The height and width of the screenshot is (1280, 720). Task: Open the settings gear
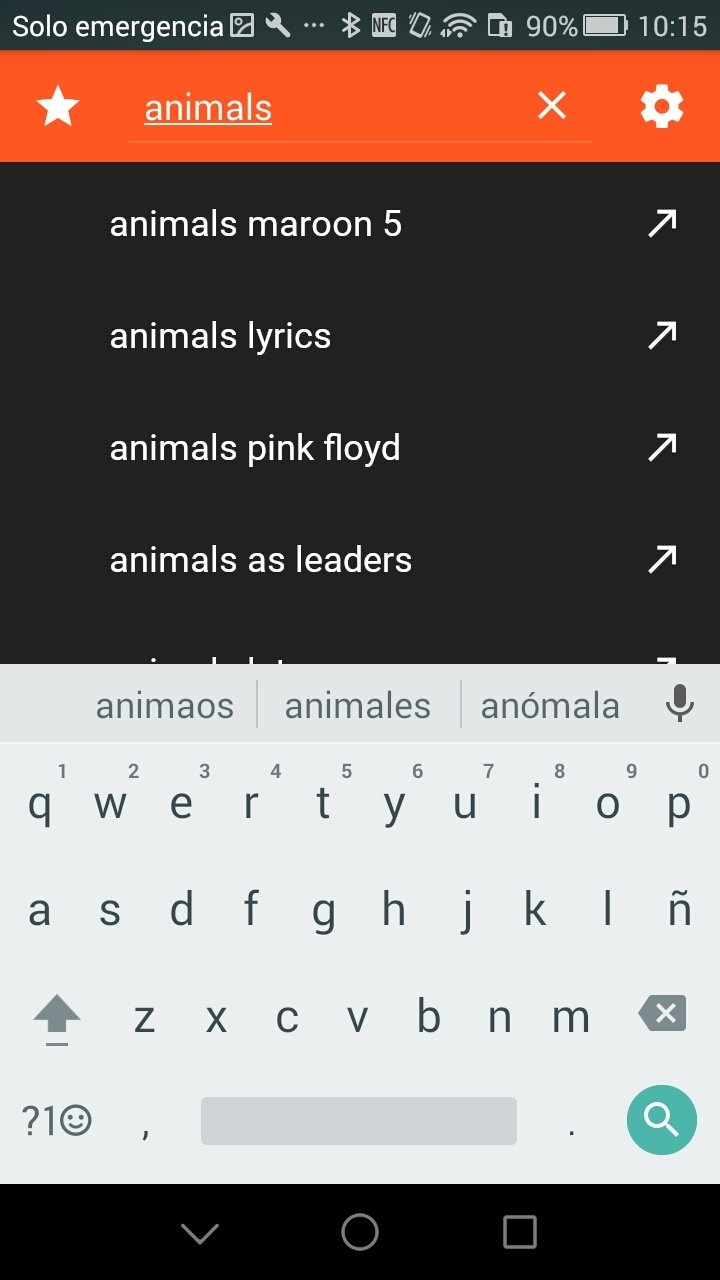[x=661, y=106]
